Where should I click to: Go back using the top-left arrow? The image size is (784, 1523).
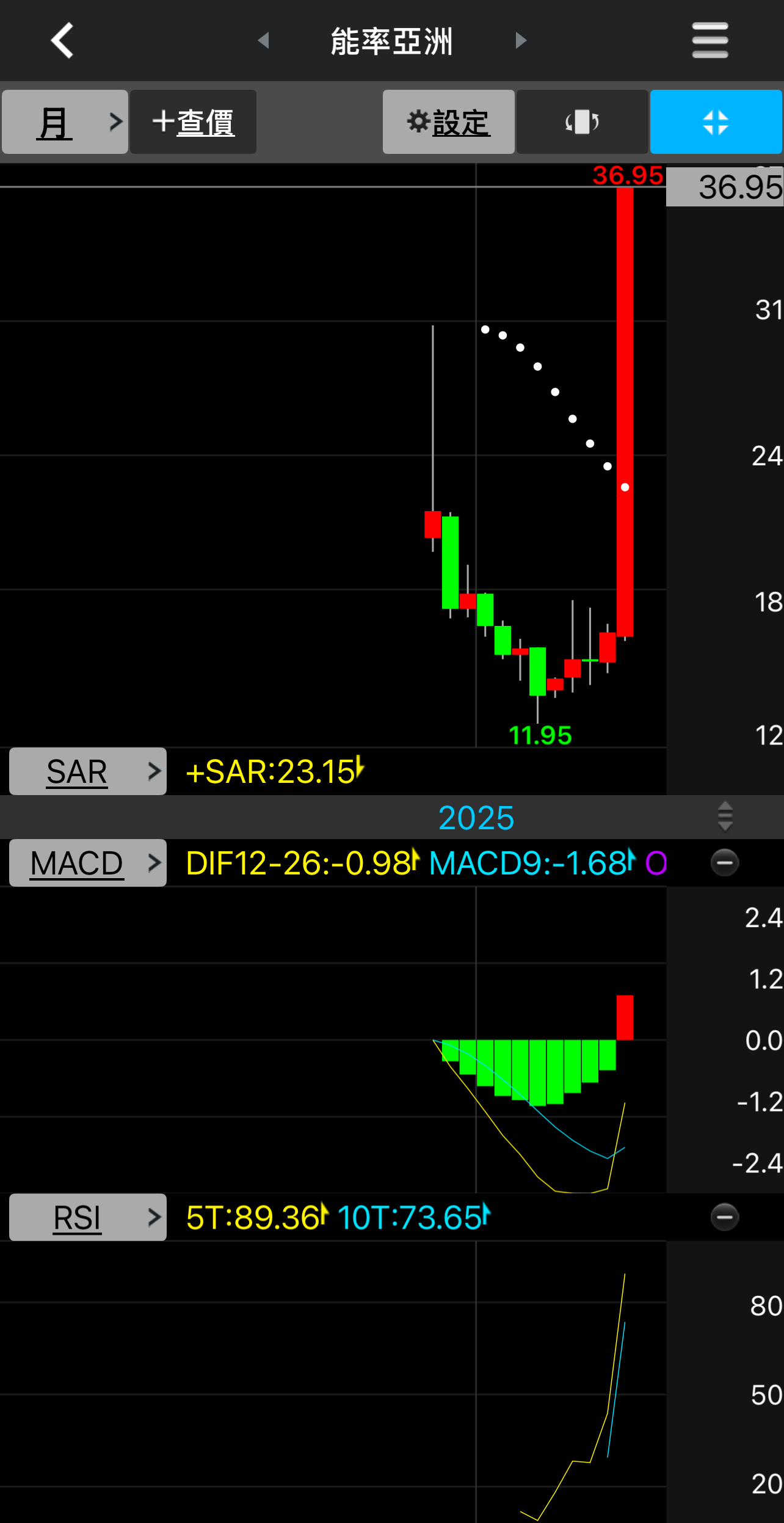tap(62, 40)
